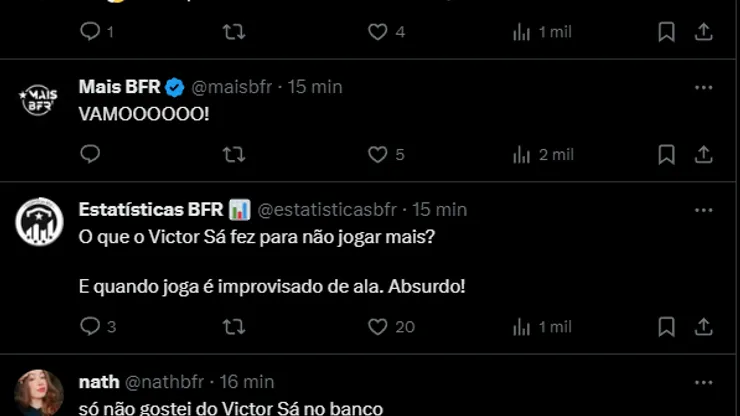Image resolution: width=740 pixels, height=416 pixels.
Task: Open Estatísticas BFR profile avatar
Action: click(39, 221)
